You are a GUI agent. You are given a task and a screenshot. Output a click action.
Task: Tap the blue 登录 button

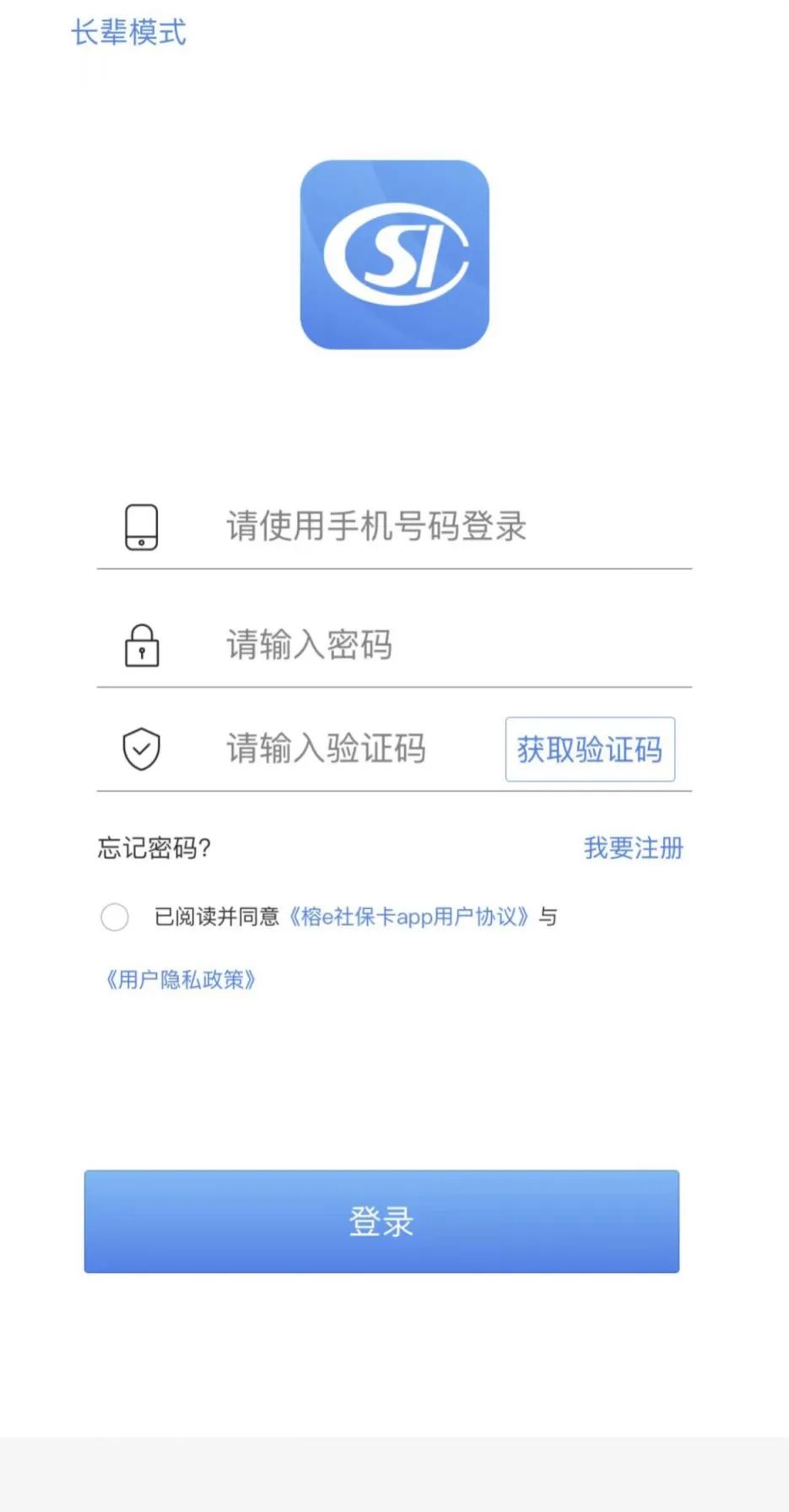pos(381,1221)
